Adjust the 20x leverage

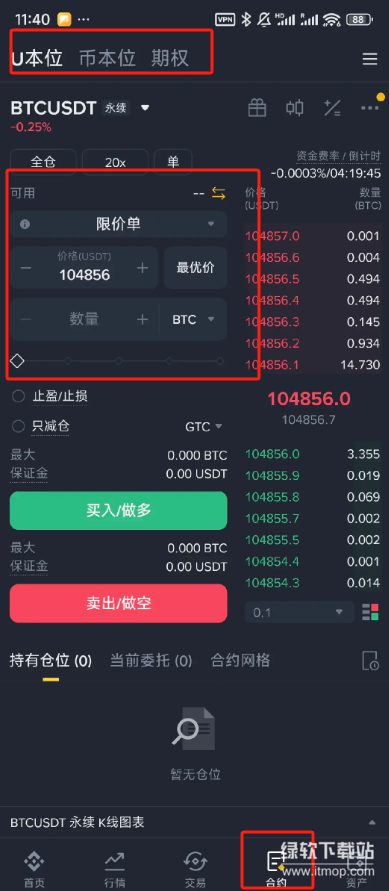click(115, 162)
